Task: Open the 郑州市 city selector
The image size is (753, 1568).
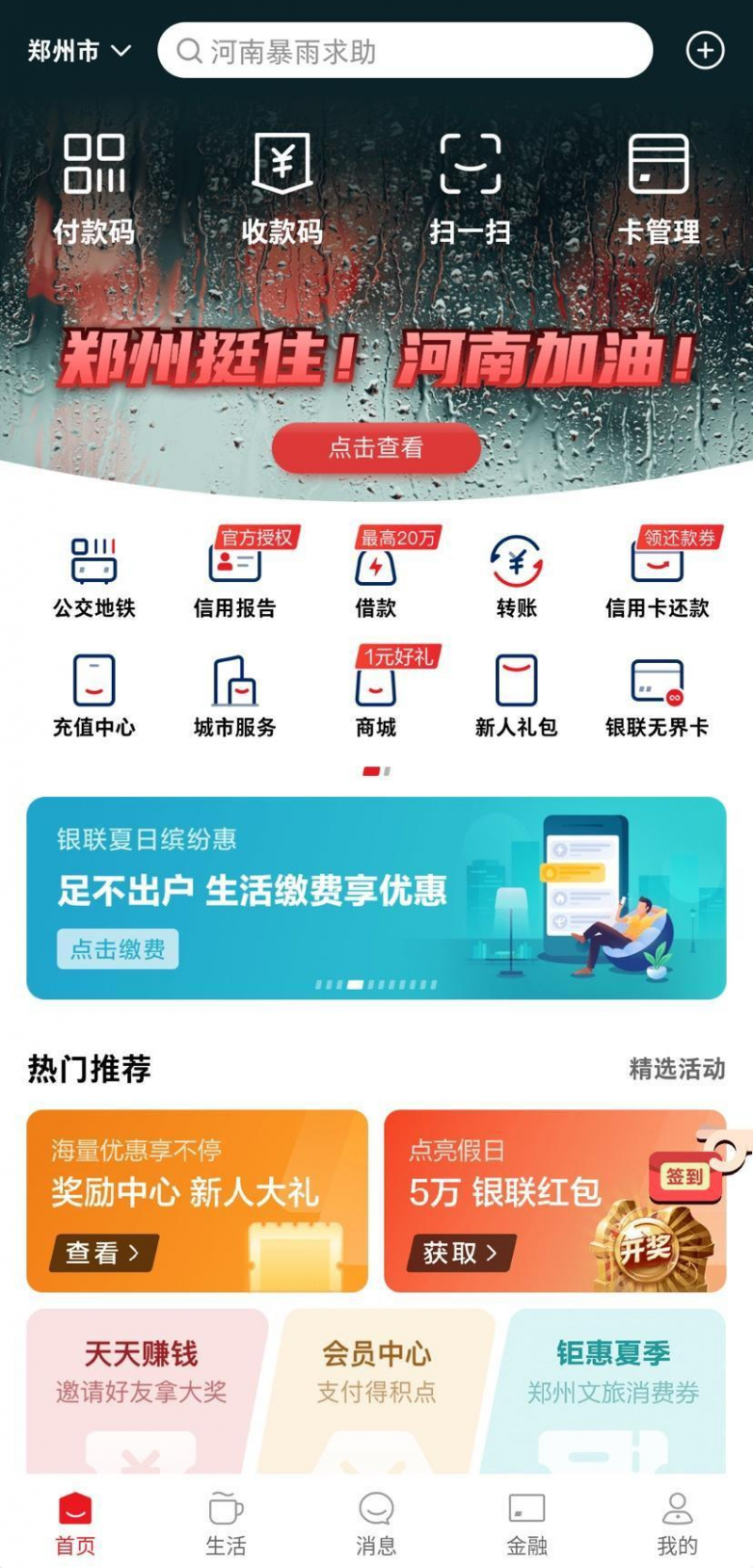Action: click(79, 51)
